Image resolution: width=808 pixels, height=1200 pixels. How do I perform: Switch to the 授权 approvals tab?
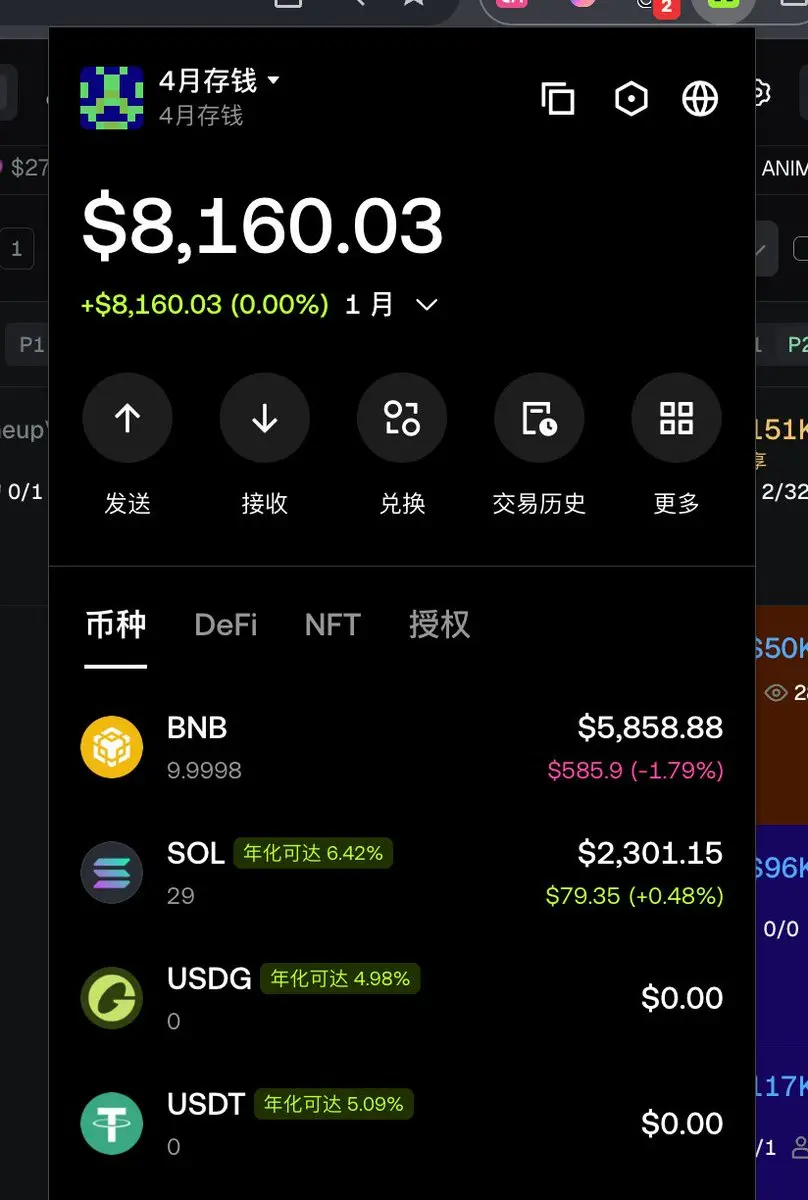pyautogui.click(x=439, y=626)
